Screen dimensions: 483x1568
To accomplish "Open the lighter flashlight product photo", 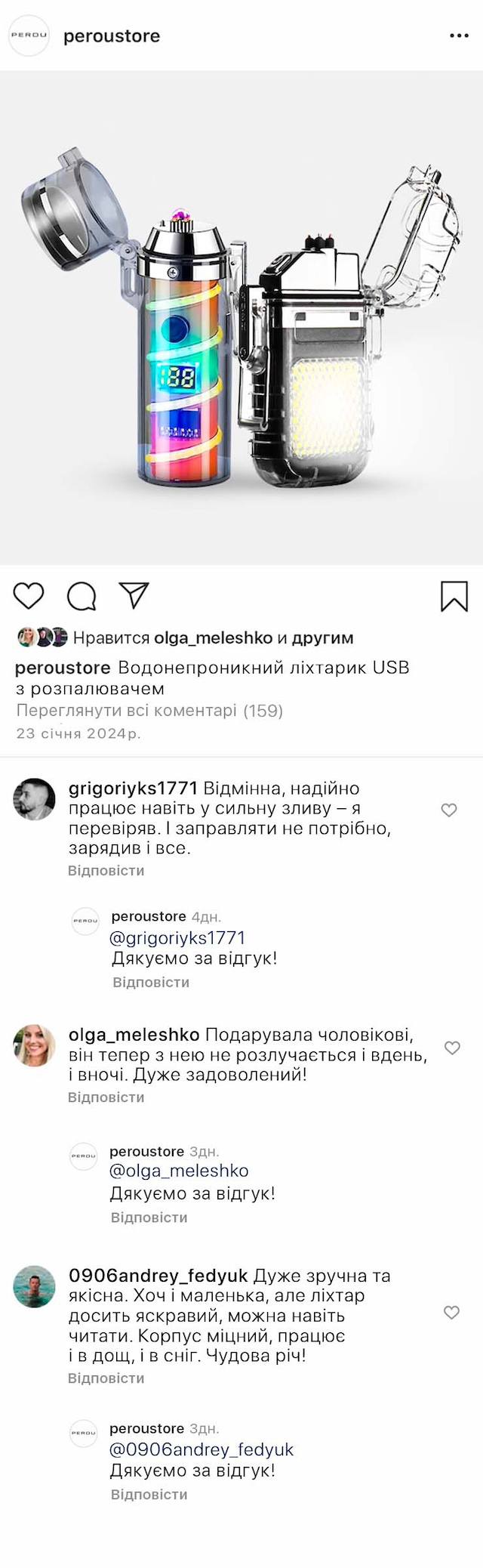I will (241, 317).
